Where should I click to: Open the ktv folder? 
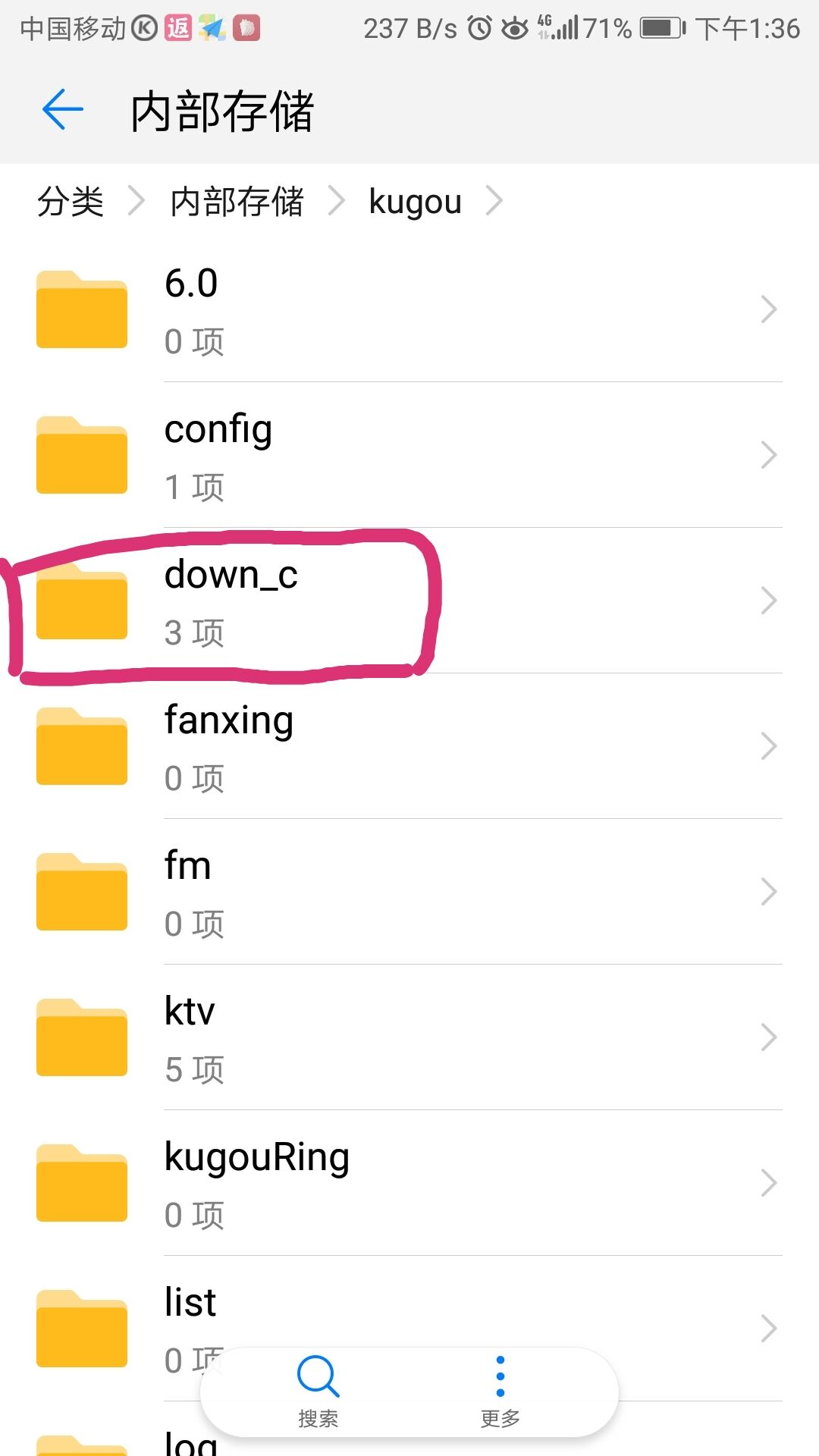tap(409, 1038)
